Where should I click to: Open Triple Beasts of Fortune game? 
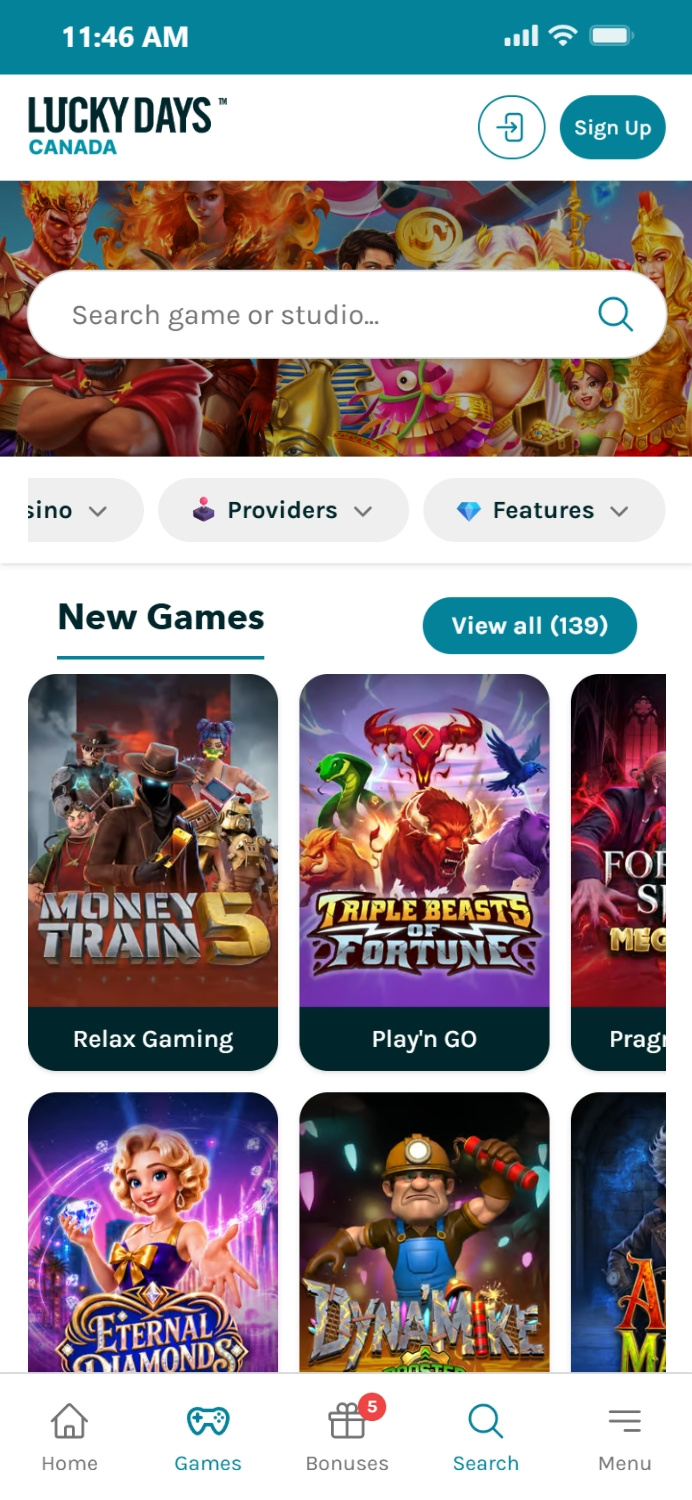point(424,872)
